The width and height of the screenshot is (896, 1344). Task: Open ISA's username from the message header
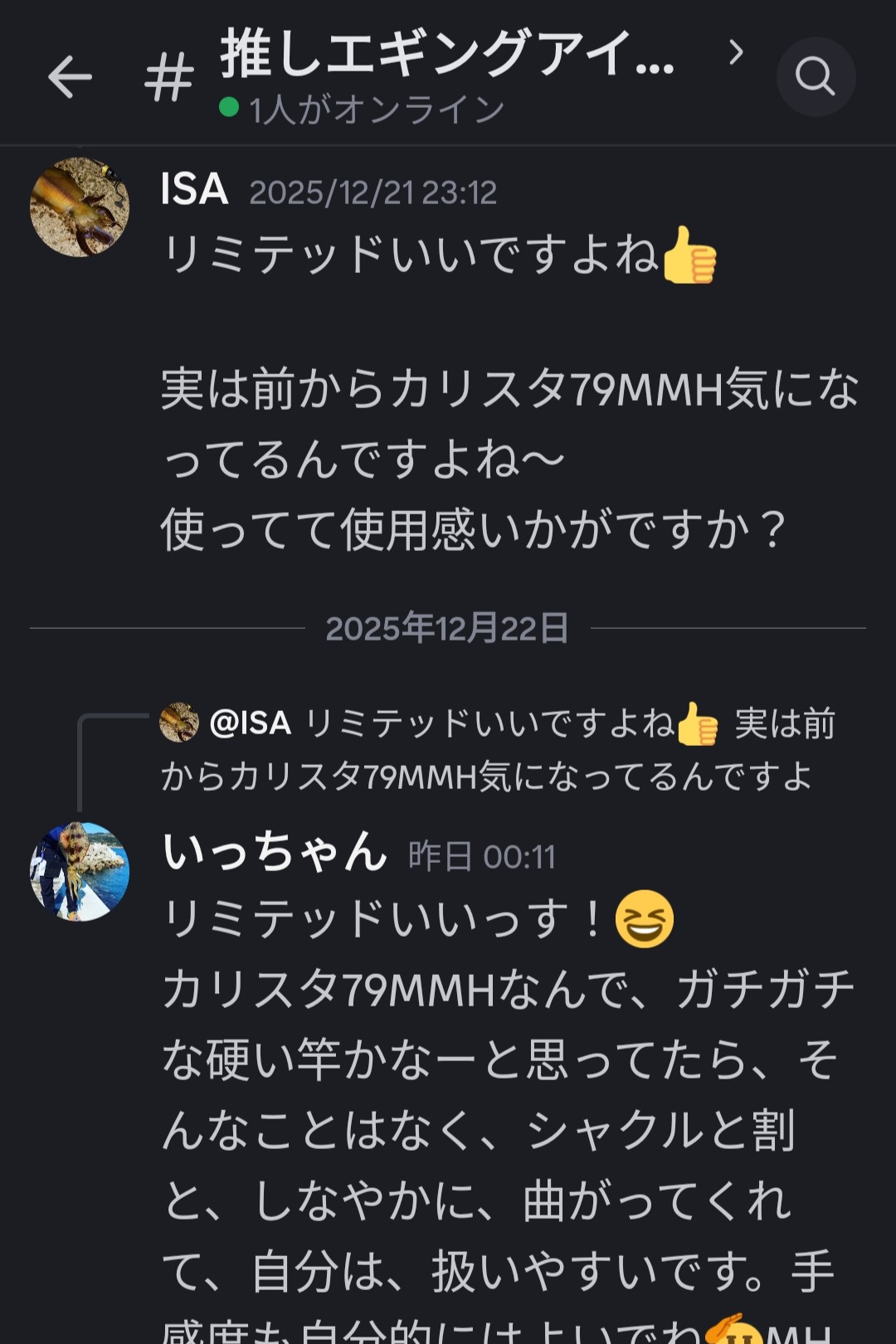(x=194, y=190)
